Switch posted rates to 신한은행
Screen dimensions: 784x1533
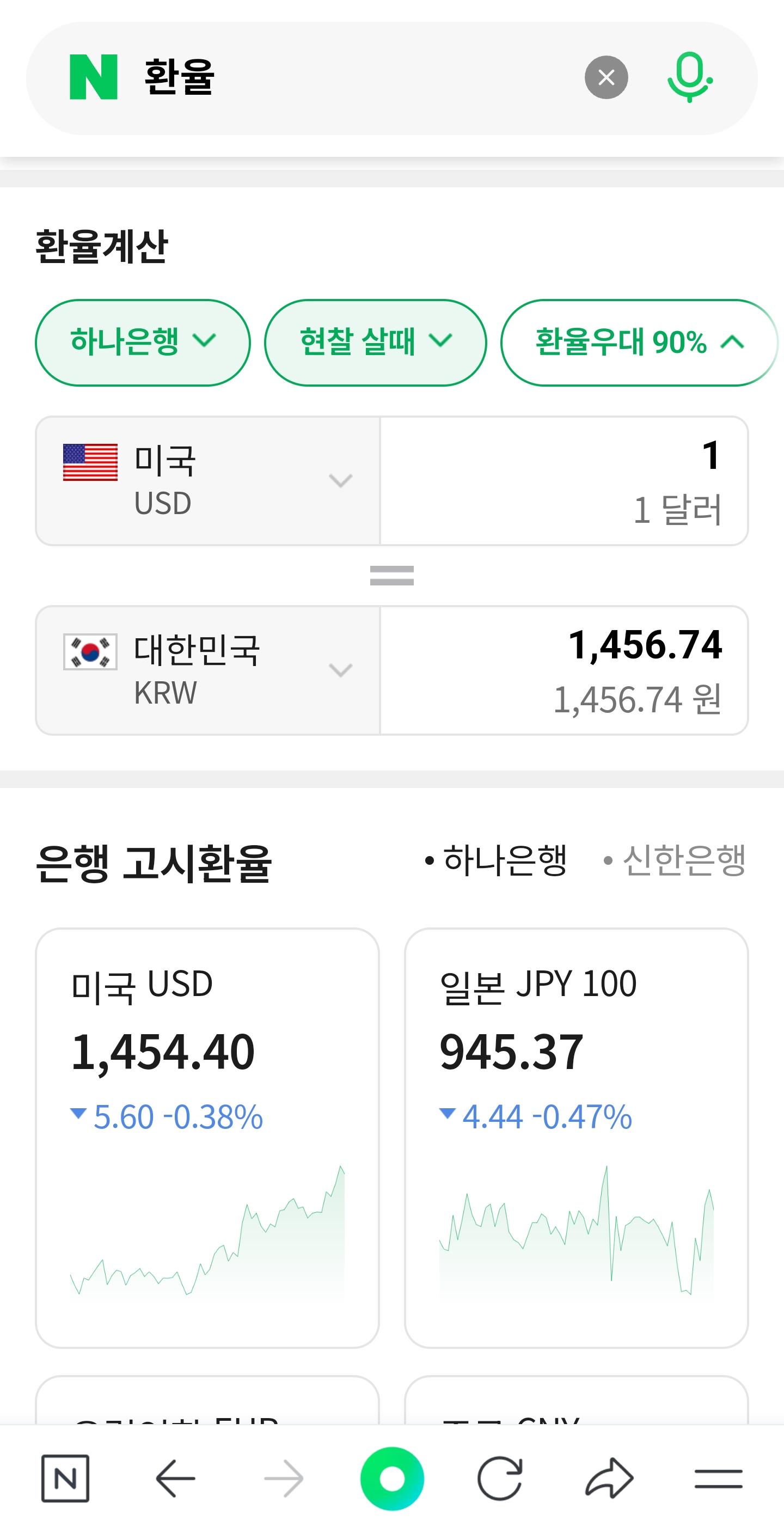click(675, 860)
